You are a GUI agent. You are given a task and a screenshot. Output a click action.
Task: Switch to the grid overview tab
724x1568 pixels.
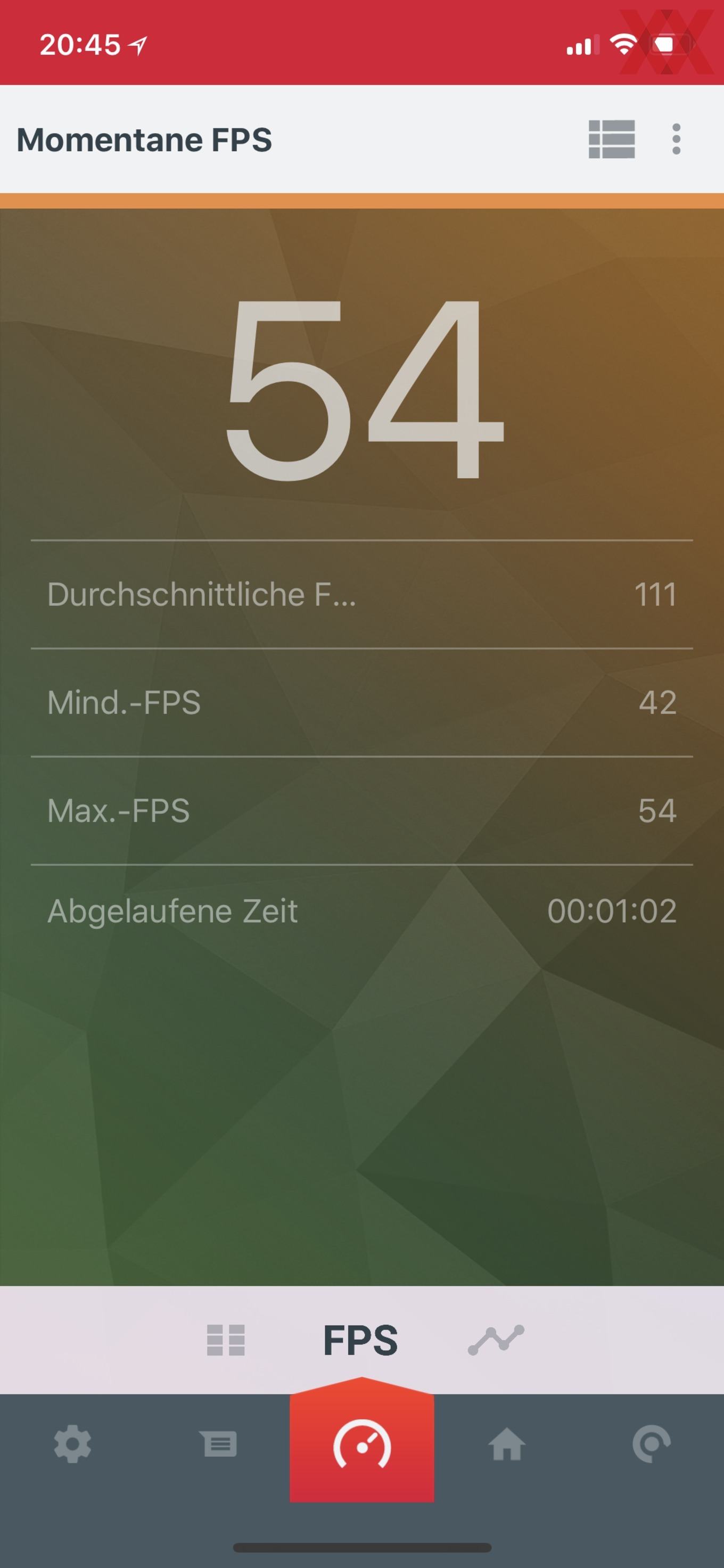(226, 1340)
